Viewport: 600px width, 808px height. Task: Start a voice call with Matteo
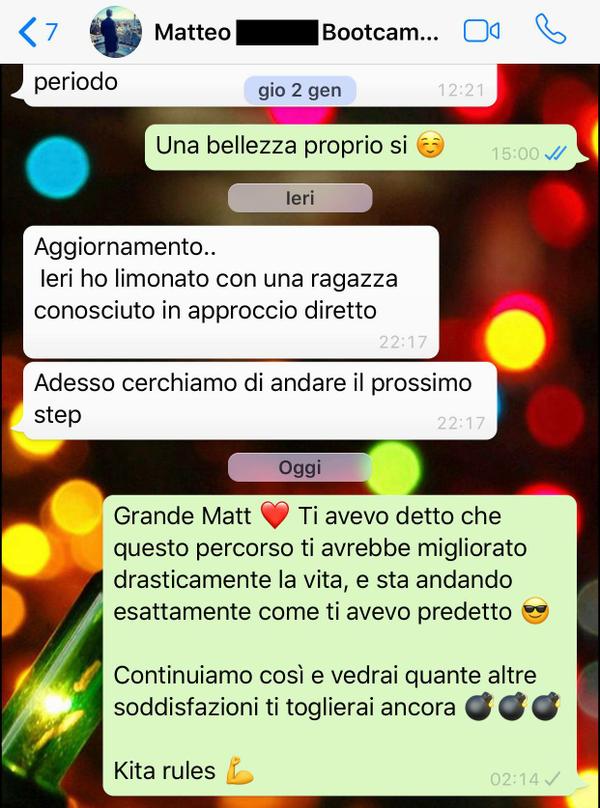click(x=550, y=30)
